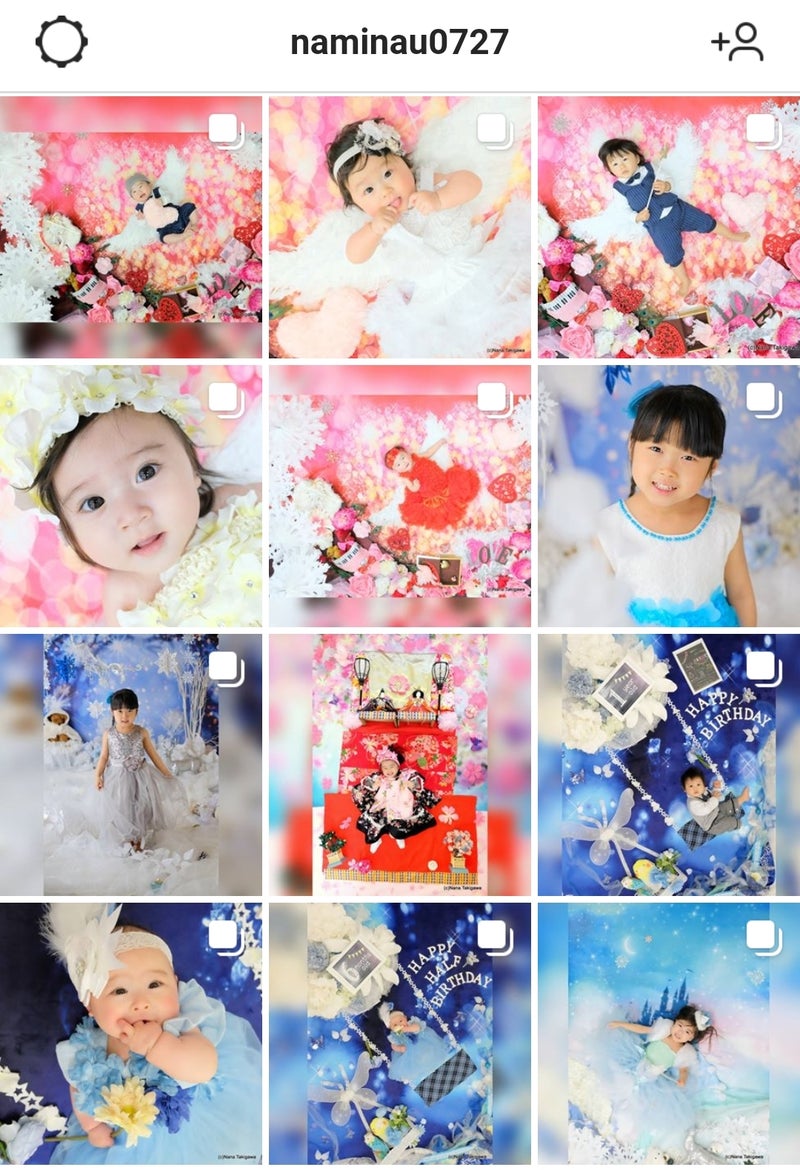Open the post of baby in white headband

(400, 227)
